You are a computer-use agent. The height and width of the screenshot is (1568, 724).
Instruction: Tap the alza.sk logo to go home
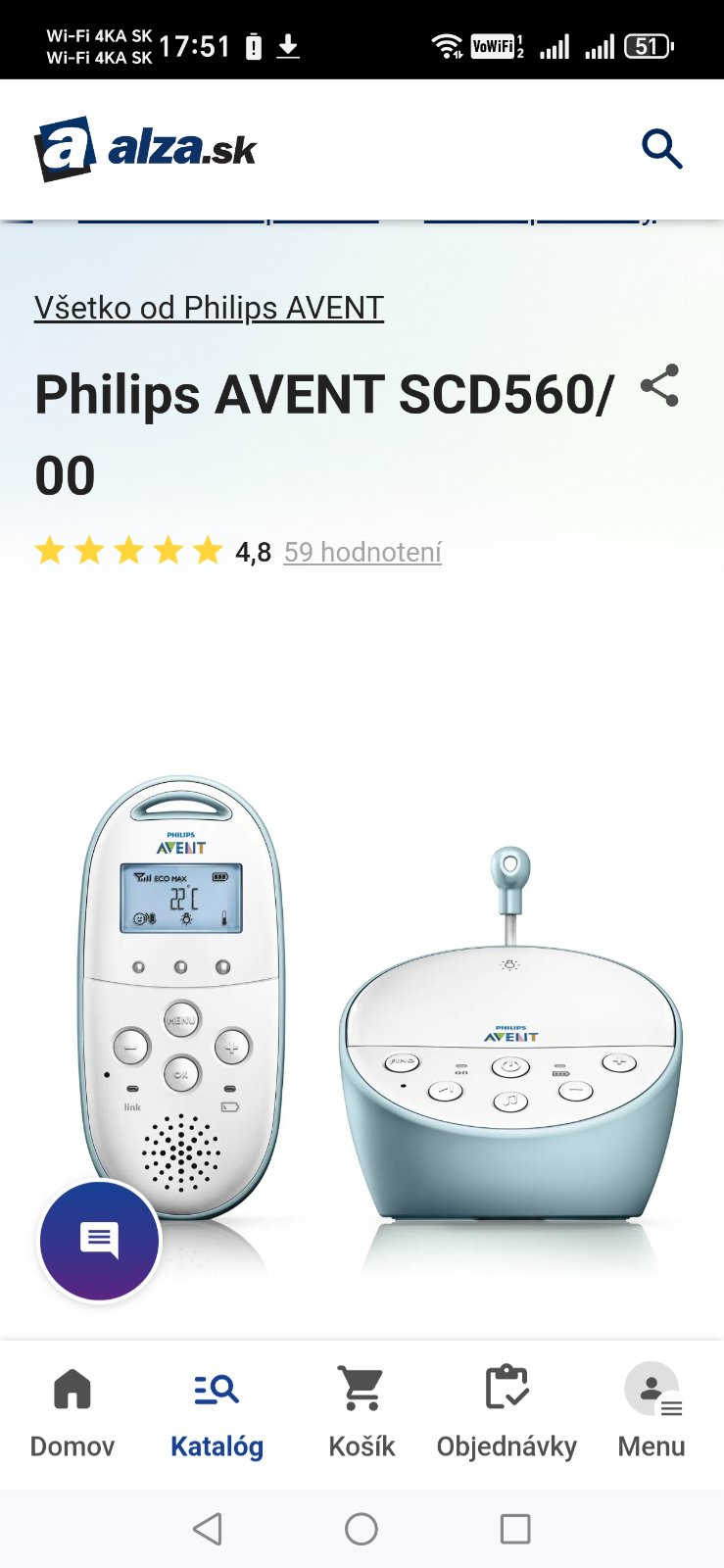[x=145, y=149]
